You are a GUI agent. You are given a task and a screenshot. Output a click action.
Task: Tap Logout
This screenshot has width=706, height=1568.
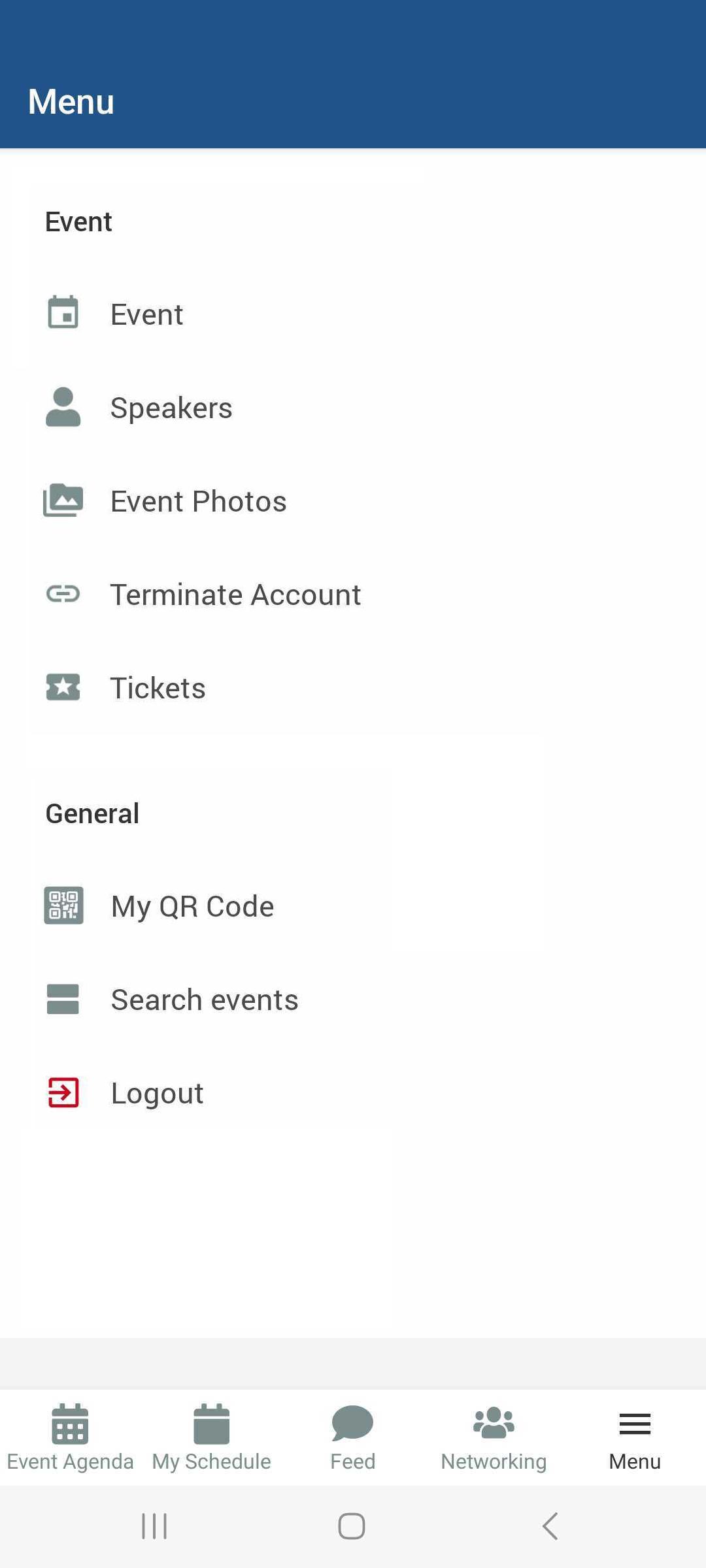[x=353, y=1093]
